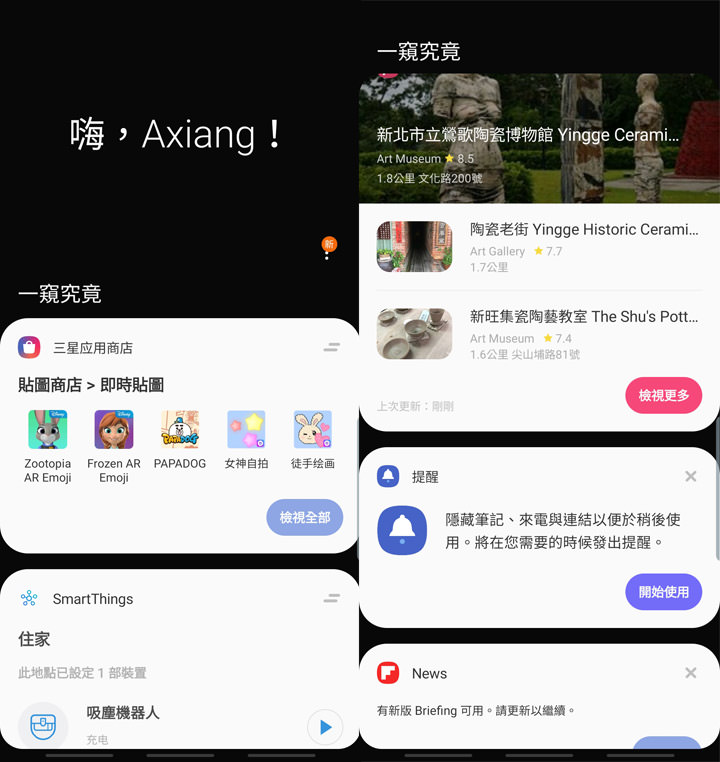720x762 pixels.
Task: Open the 女神自拍 sticker pack
Action: pos(246,429)
